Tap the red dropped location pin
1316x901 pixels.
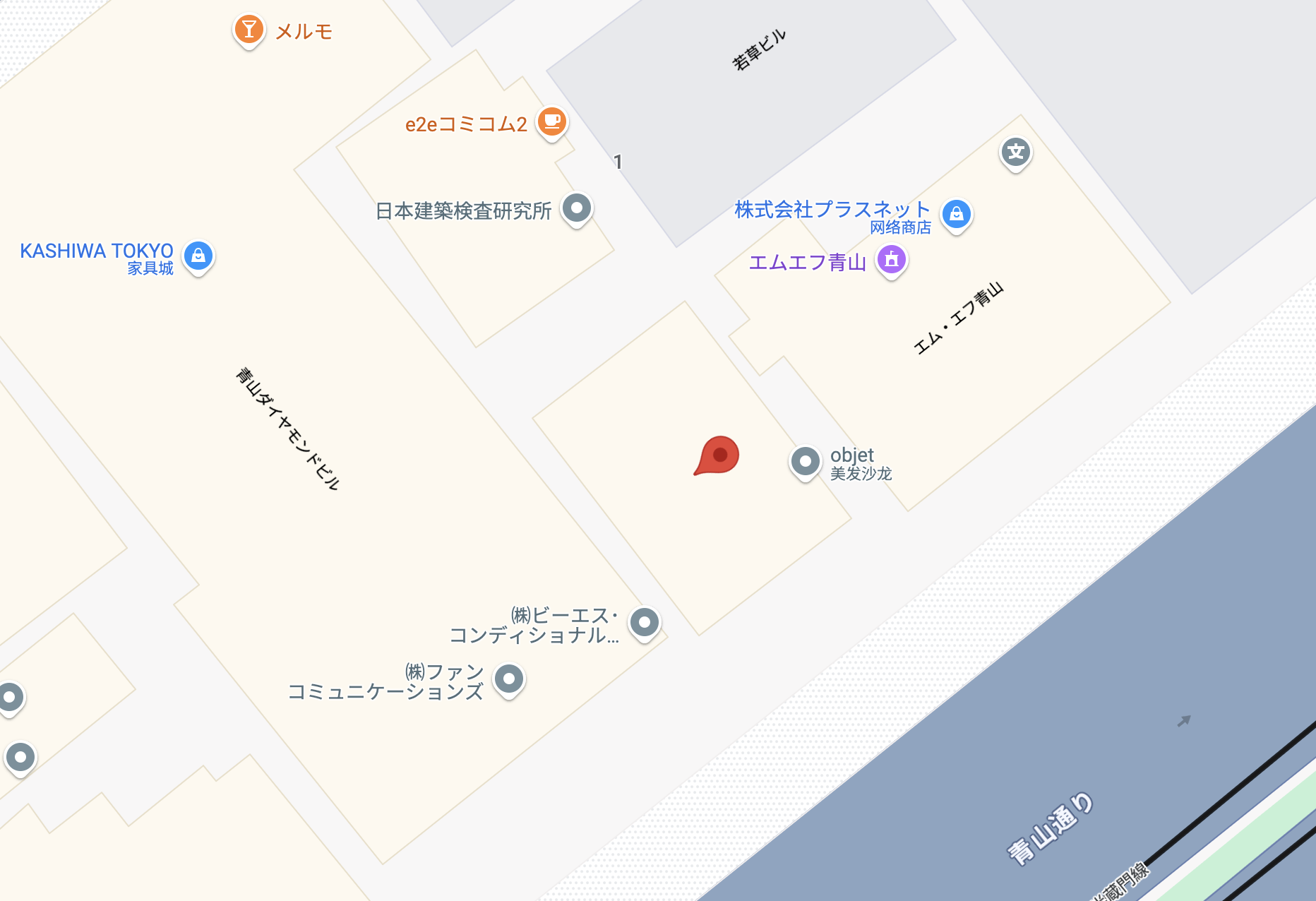click(x=718, y=455)
